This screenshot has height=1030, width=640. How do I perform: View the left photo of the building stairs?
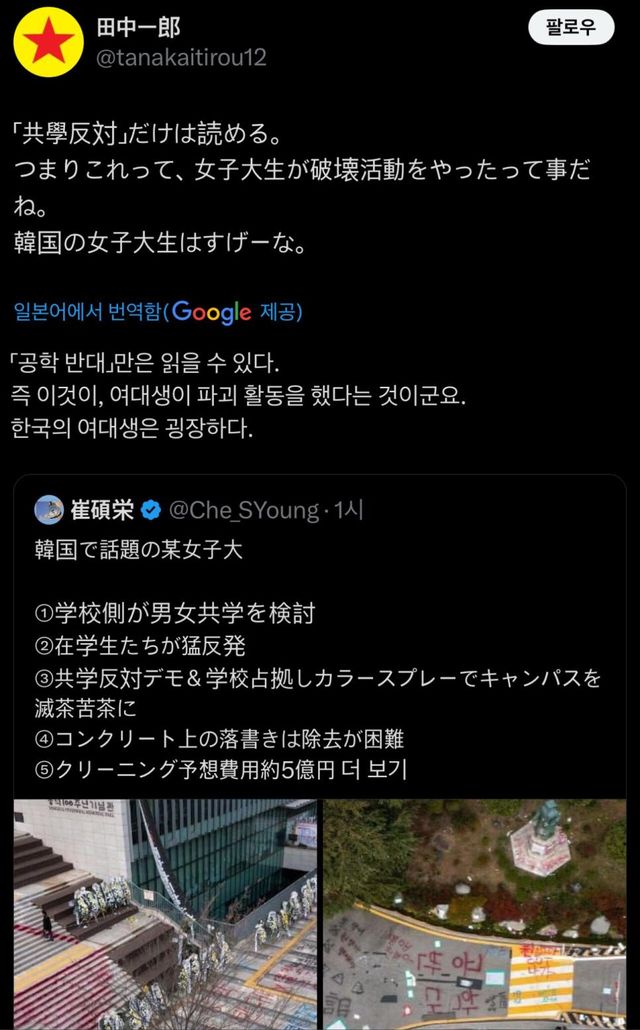pos(165,914)
